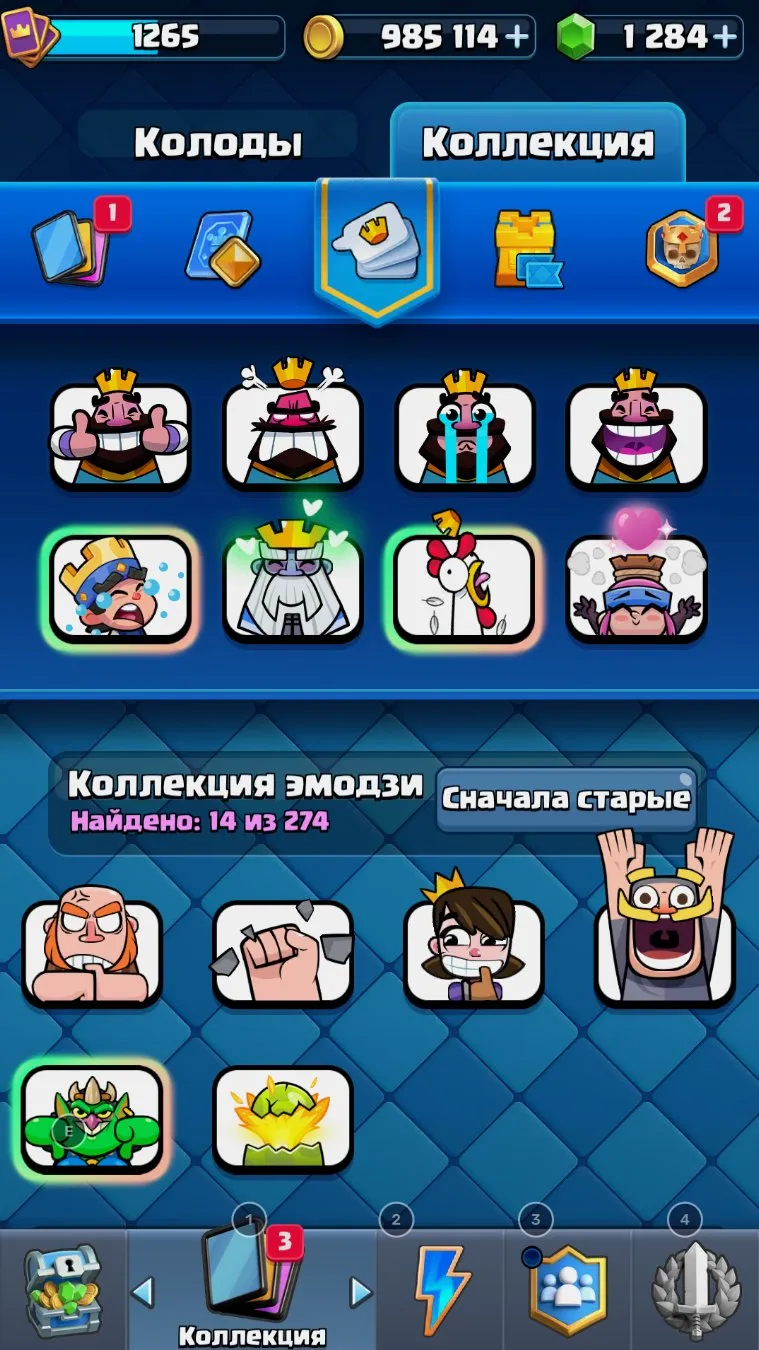The width and height of the screenshot is (759, 1350).
Task: Open the tower troops section
Action: tap(526, 250)
